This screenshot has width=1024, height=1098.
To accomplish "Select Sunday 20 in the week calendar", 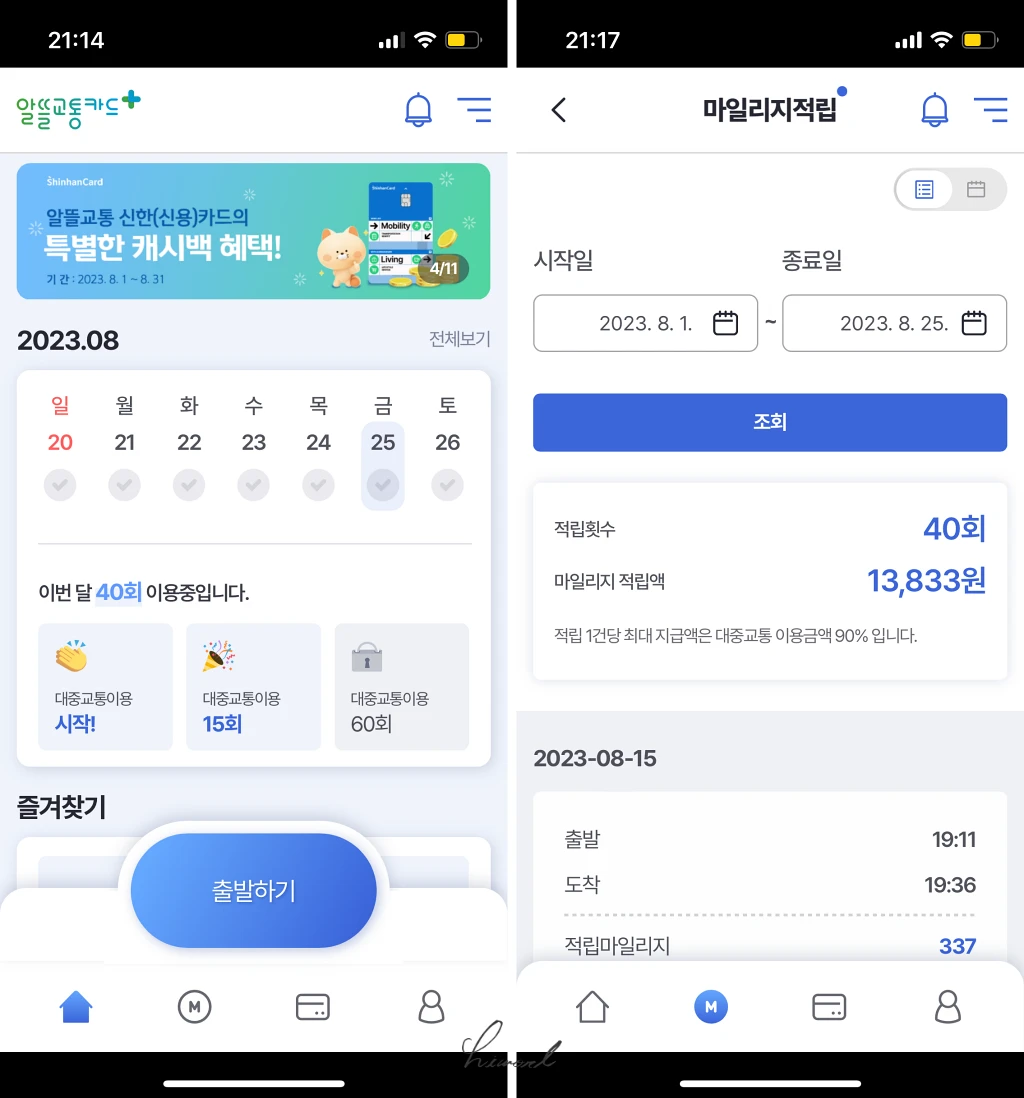I will [60, 464].
